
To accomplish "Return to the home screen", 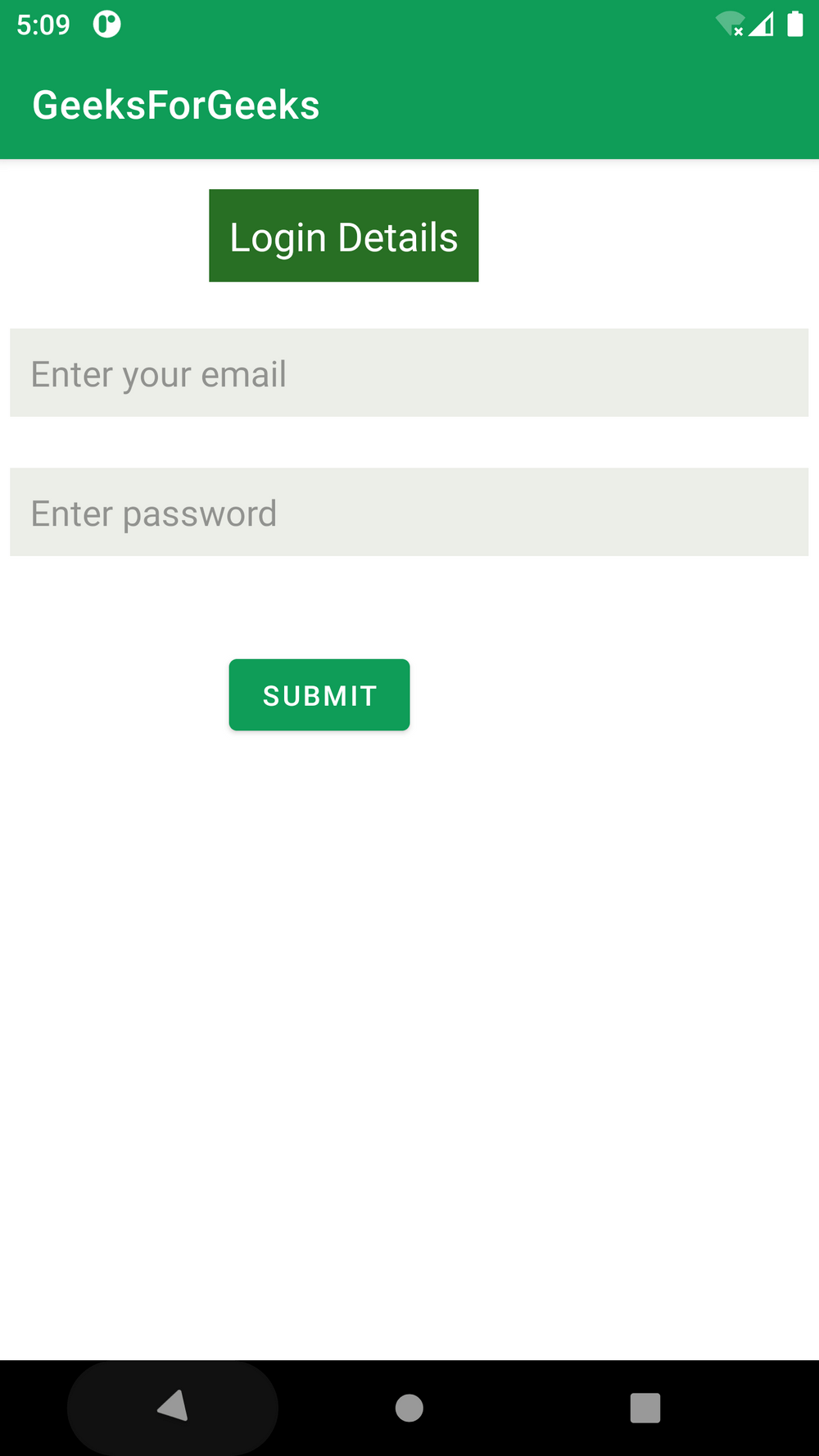I will [x=409, y=1408].
